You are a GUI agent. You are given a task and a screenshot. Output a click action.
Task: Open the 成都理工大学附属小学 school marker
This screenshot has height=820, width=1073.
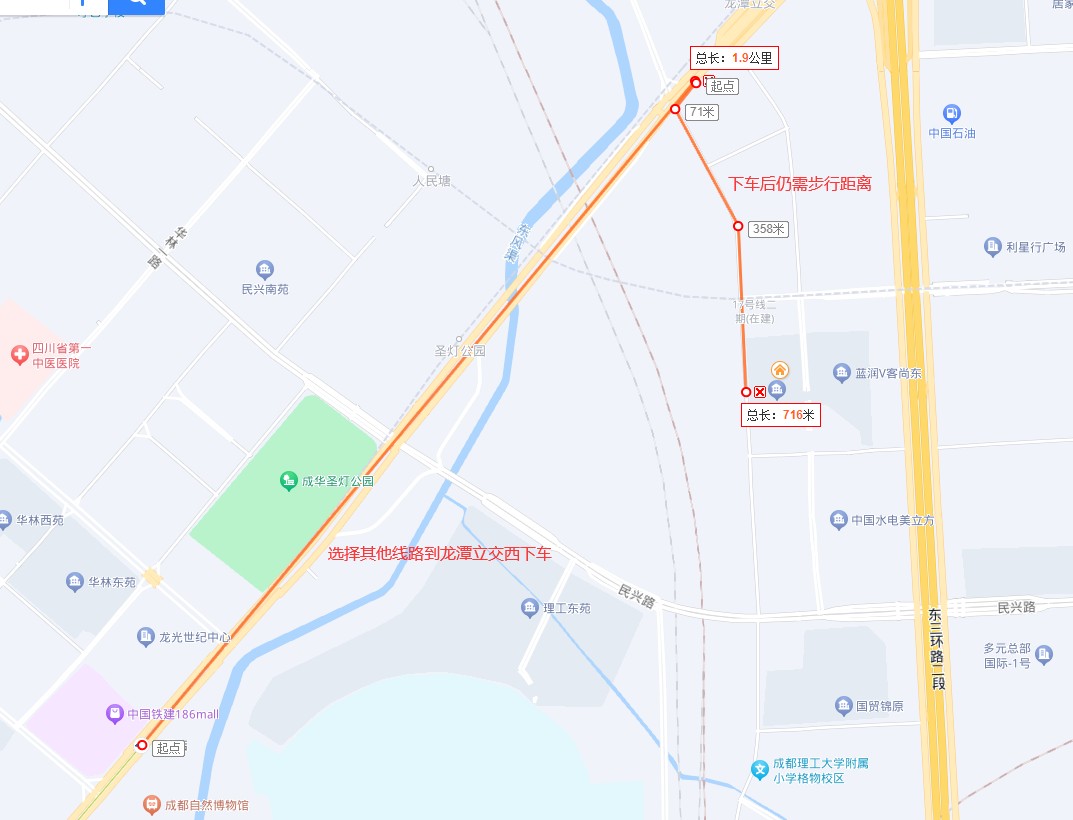[x=760, y=770]
